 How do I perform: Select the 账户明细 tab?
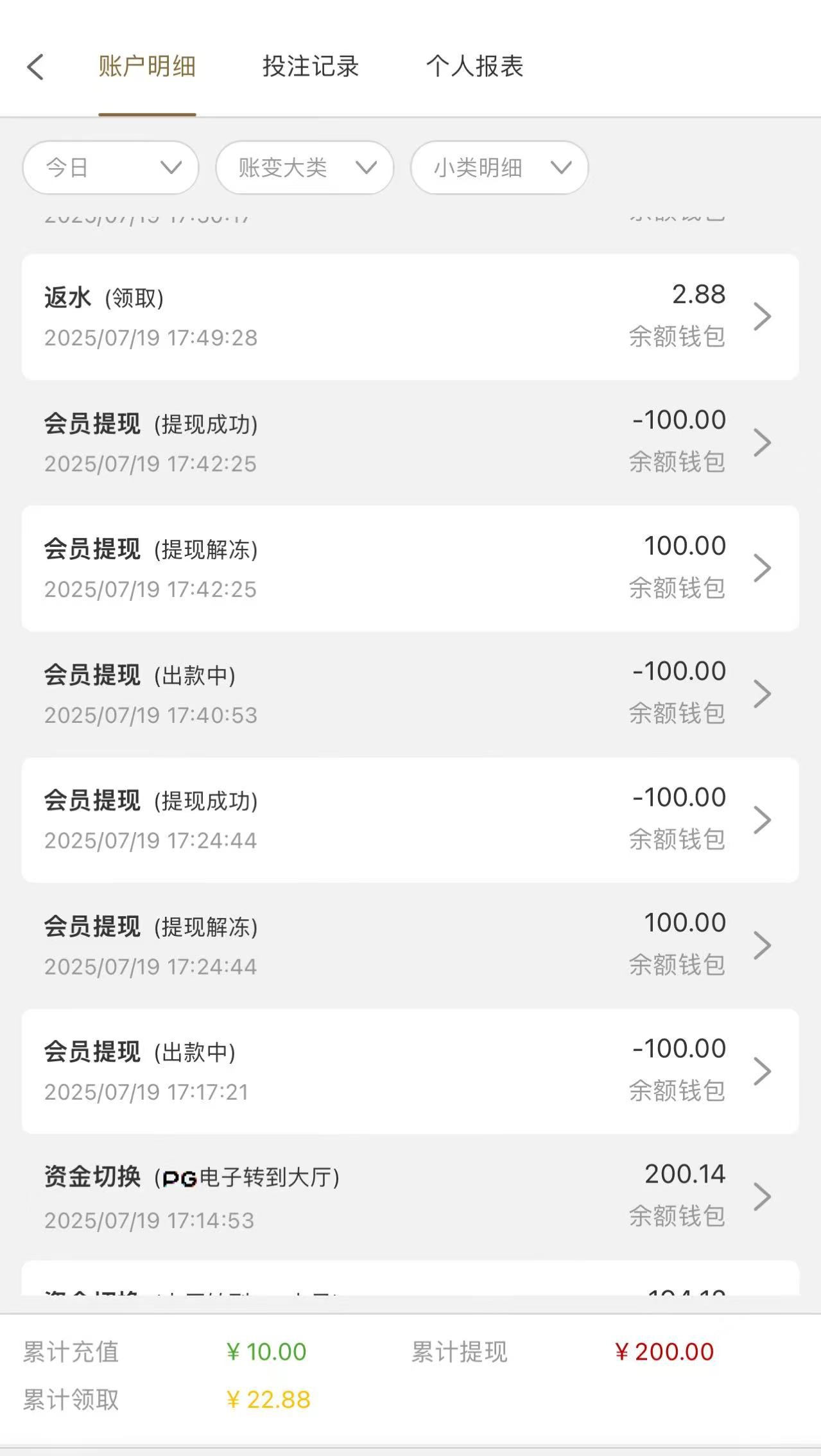pos(147,67)
